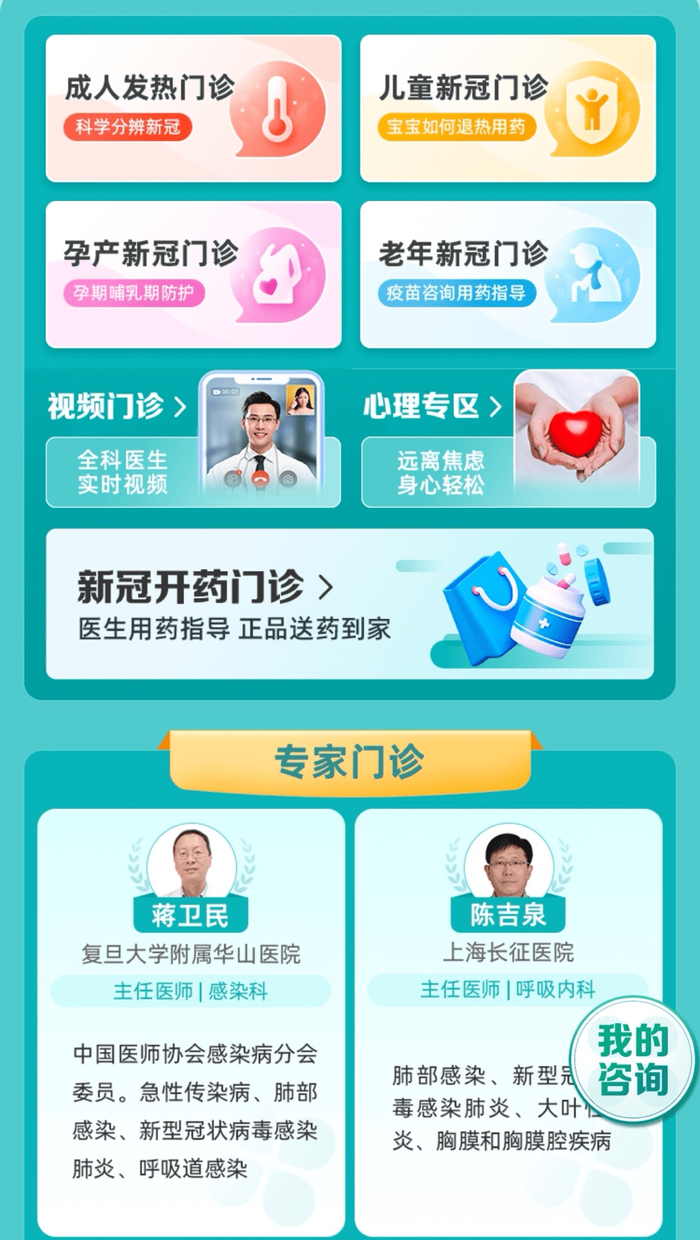
Task: View expert 陈吉泉's doctor card
Action: pos(480,960)
